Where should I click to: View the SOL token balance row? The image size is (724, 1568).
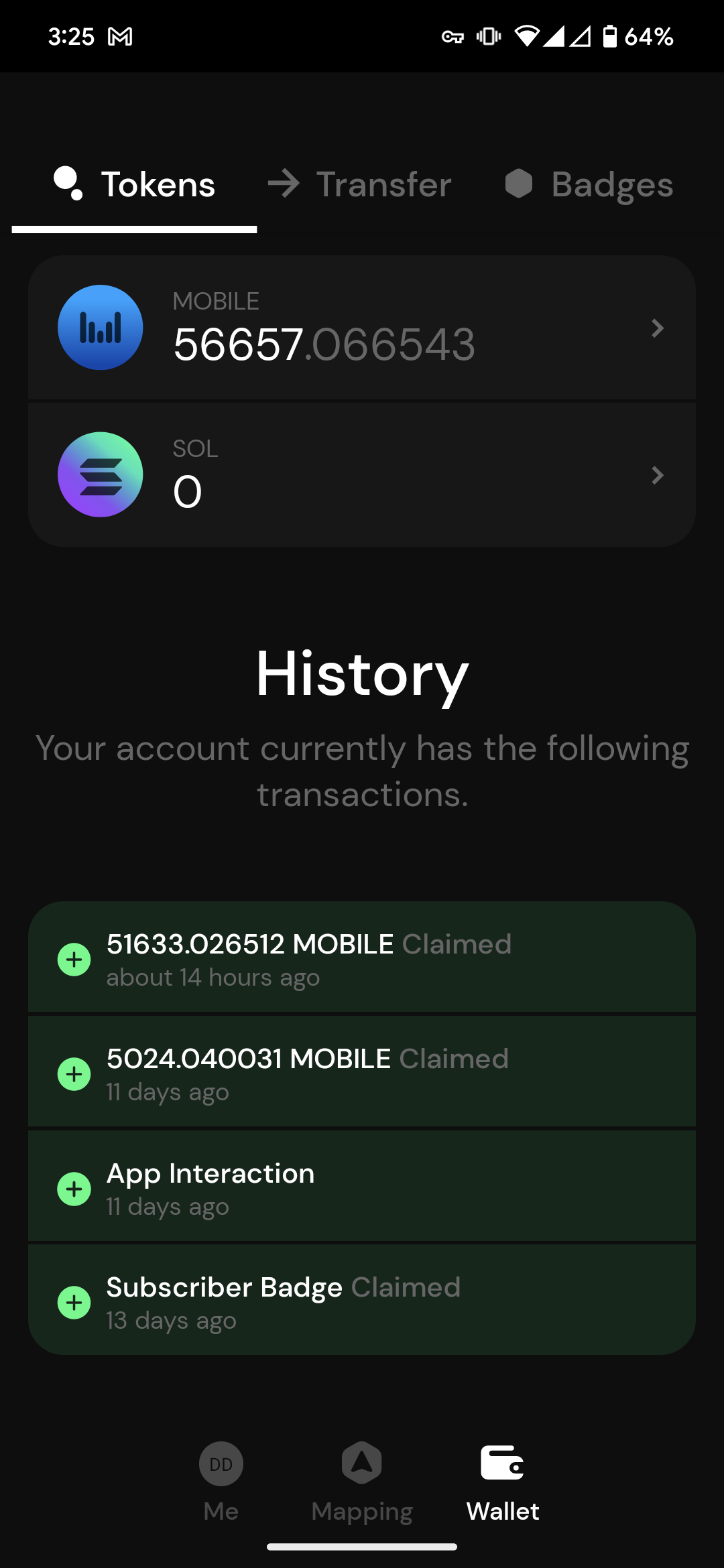[x=362, y=474]
